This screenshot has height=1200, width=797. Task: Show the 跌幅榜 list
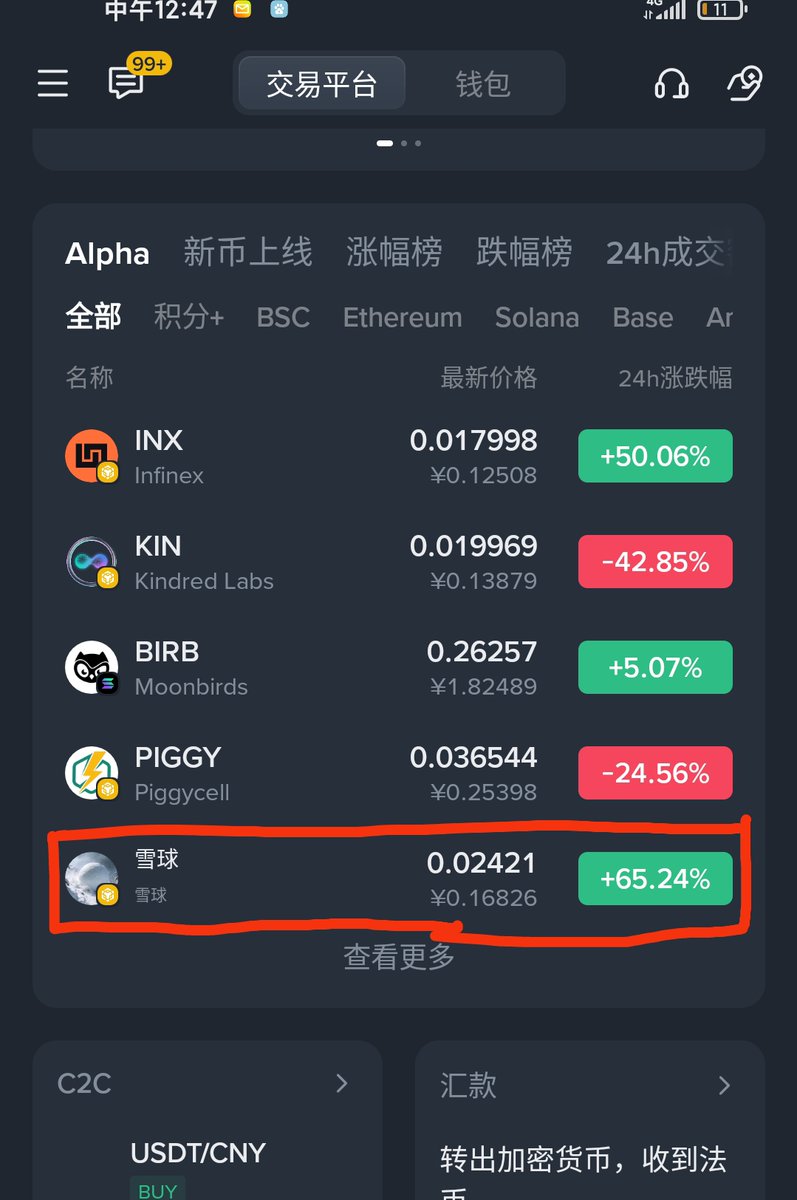pyautogui.click(x=524, y=253)
